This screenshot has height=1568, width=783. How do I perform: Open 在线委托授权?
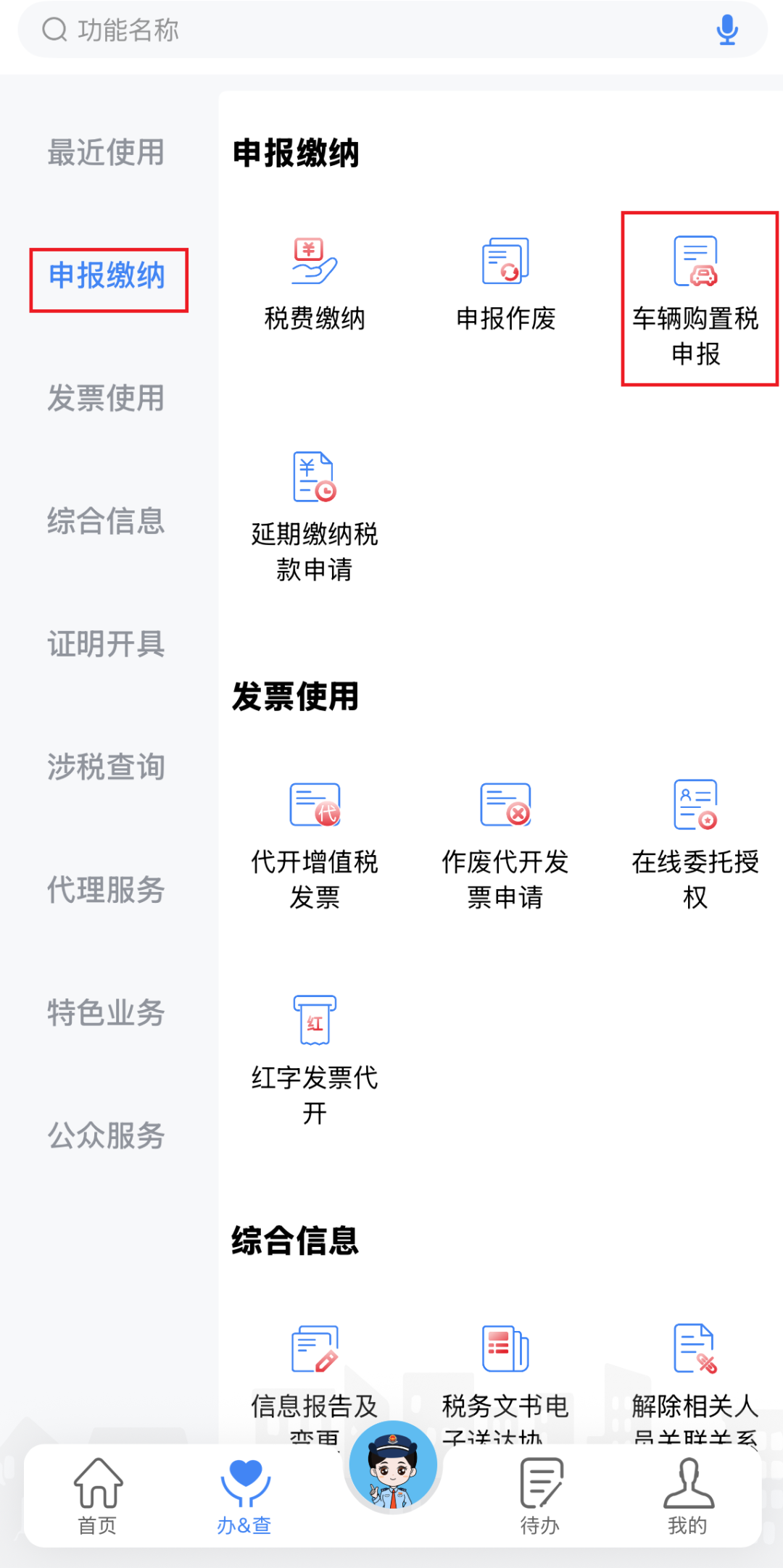696,846
